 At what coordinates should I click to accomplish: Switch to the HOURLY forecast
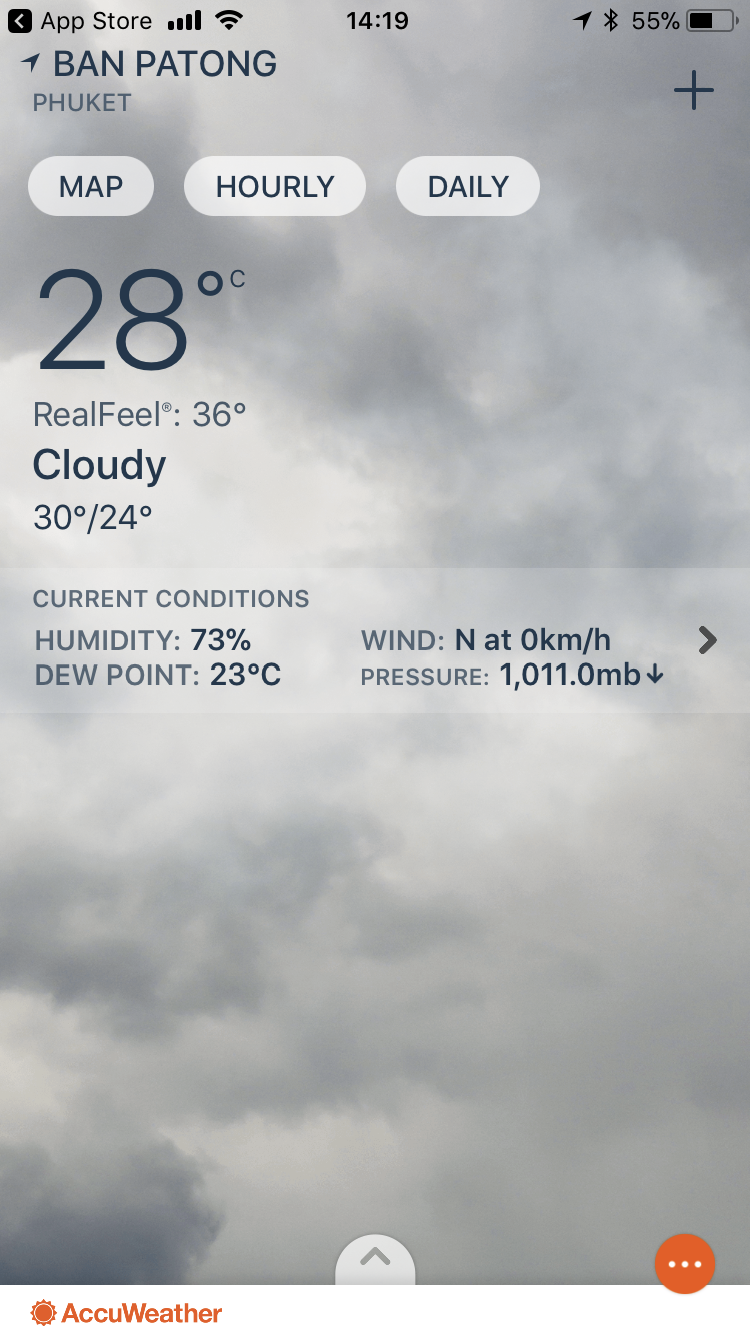(x=275, y=187)
